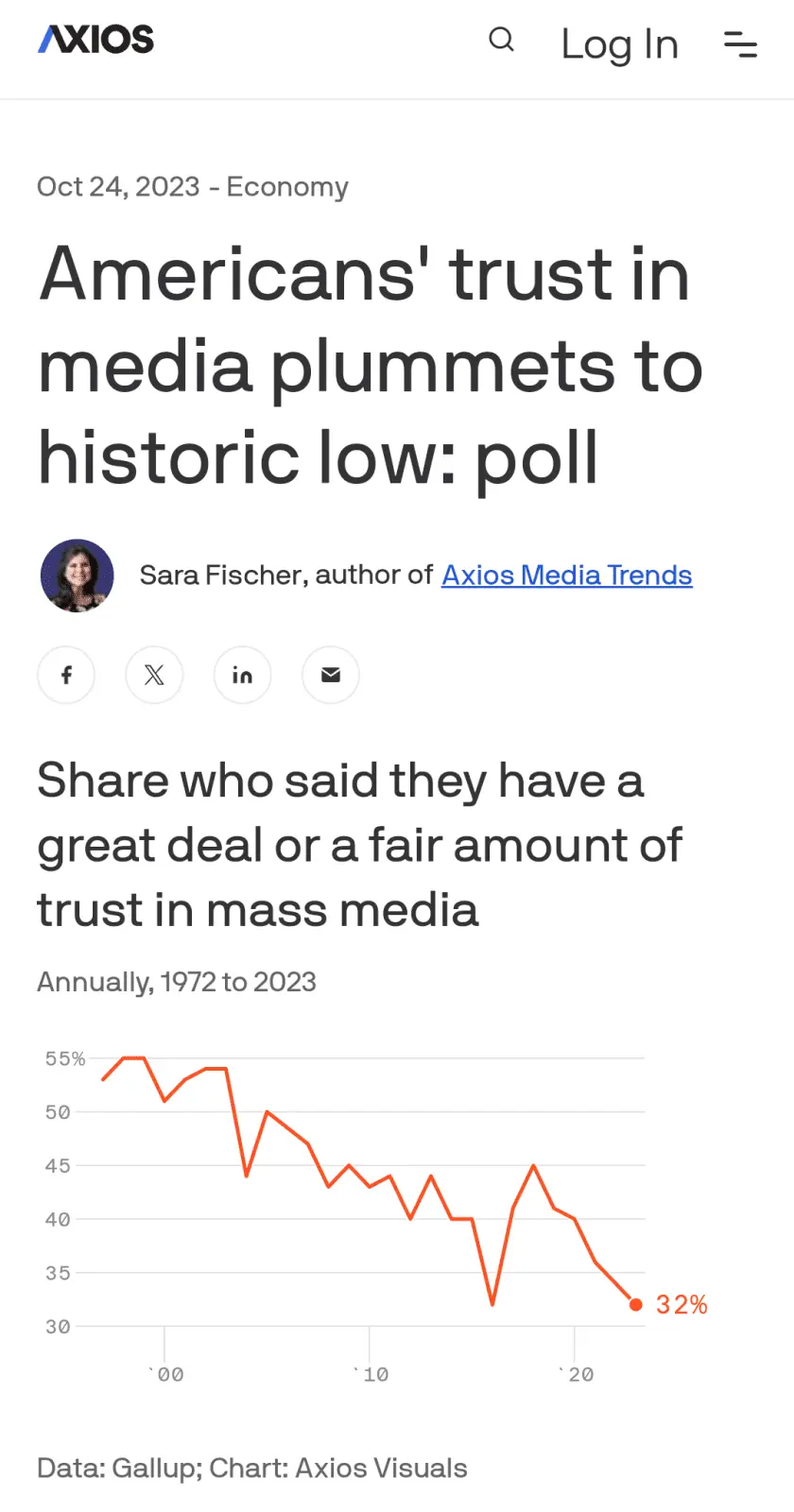Viewport: 794px width, 1512px height.
Task: Click the Data: Gallup attribution text
Action: click(x=250, y=1468)
